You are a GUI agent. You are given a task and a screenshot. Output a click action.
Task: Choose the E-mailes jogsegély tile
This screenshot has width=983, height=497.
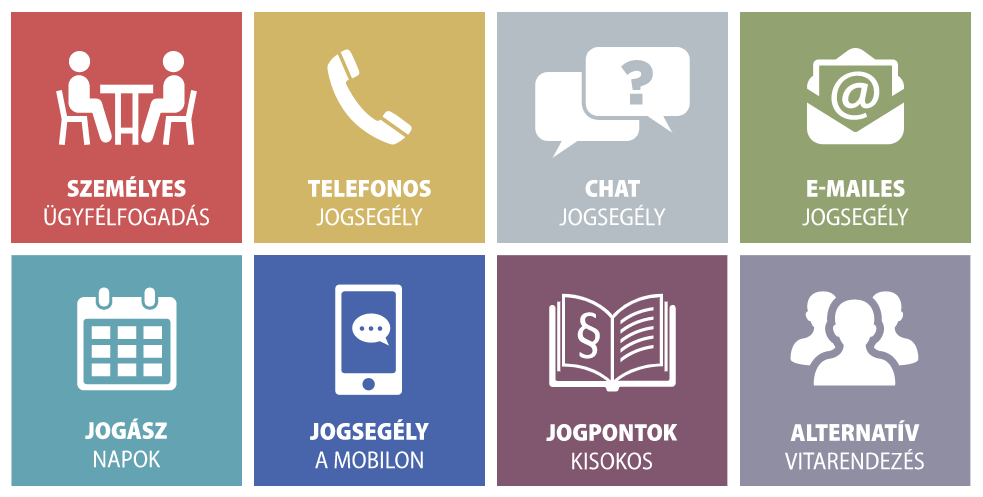pos(855,127)
